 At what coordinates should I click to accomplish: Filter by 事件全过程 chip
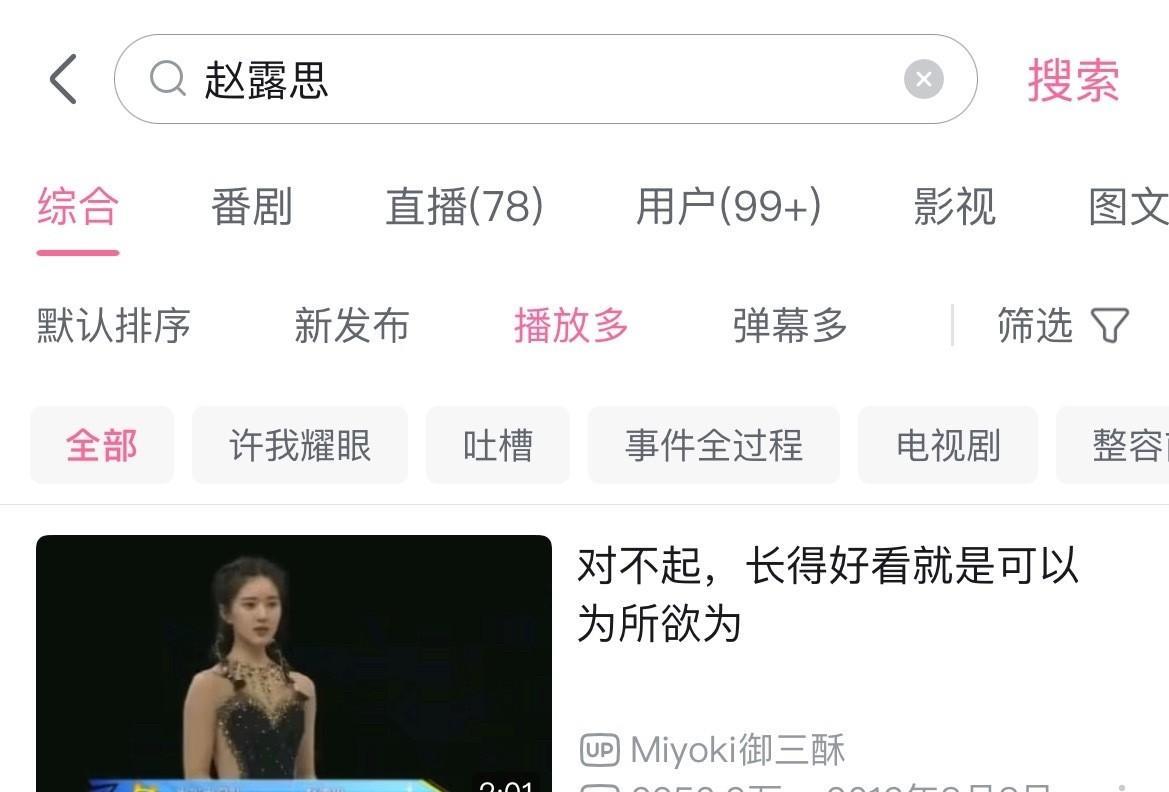pyautogui.click(x=714, y=445)
